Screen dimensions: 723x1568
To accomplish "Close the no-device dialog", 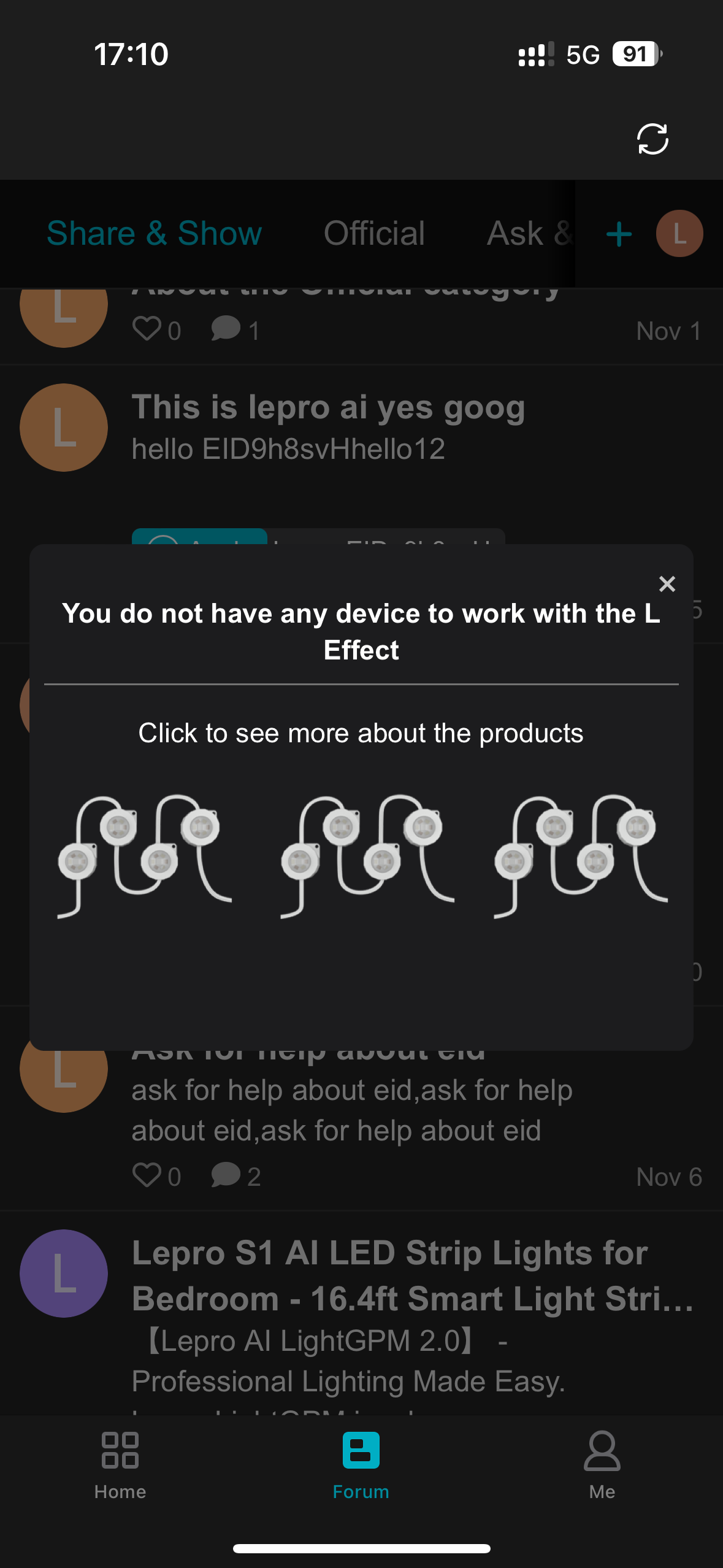I will pos(667,583).
